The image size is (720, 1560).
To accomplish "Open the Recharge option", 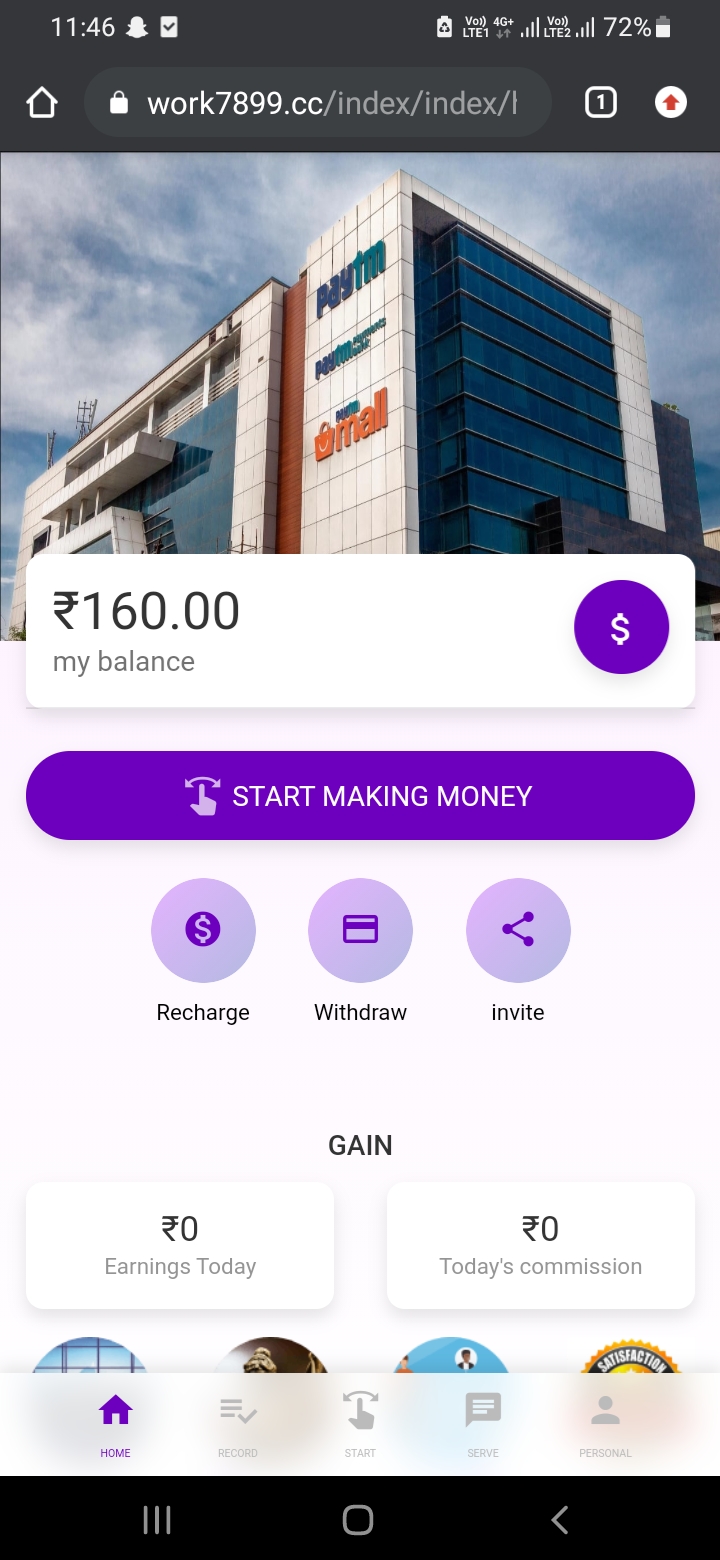I will 203,931.
